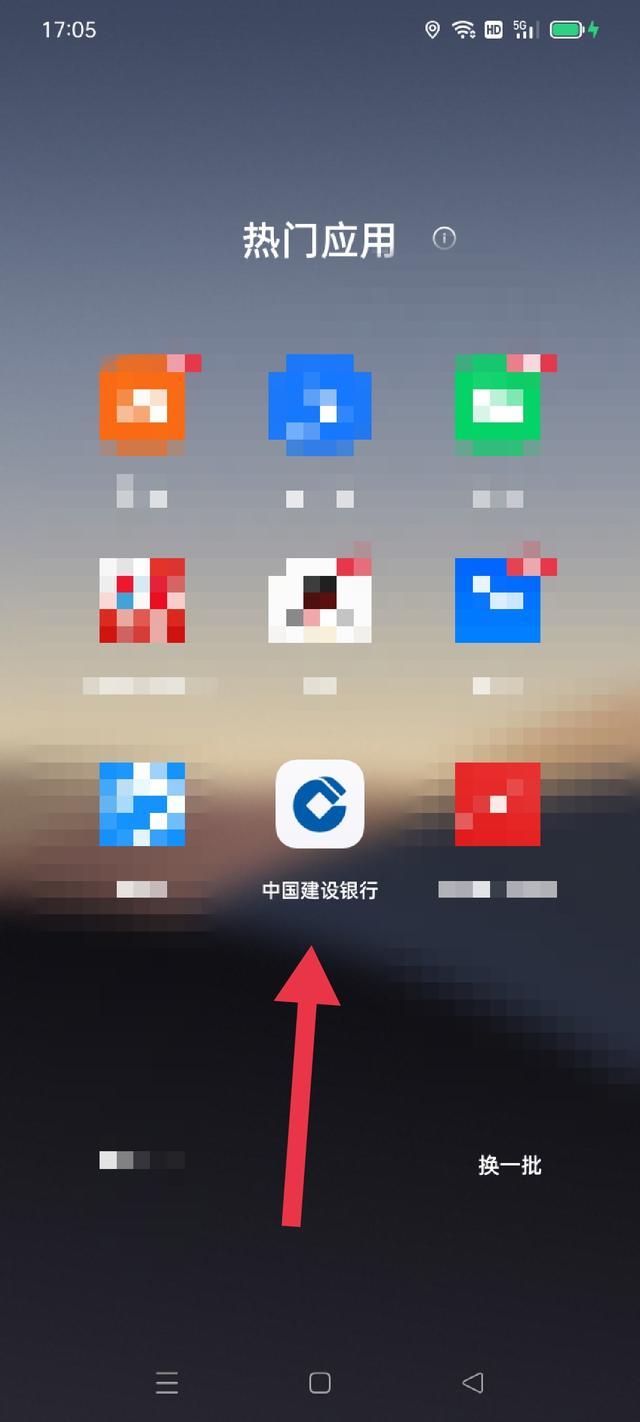The width and height of the screenshot is (640, 1422).
Task: Go back using the system back button
Action: (x=473, y=1382)
